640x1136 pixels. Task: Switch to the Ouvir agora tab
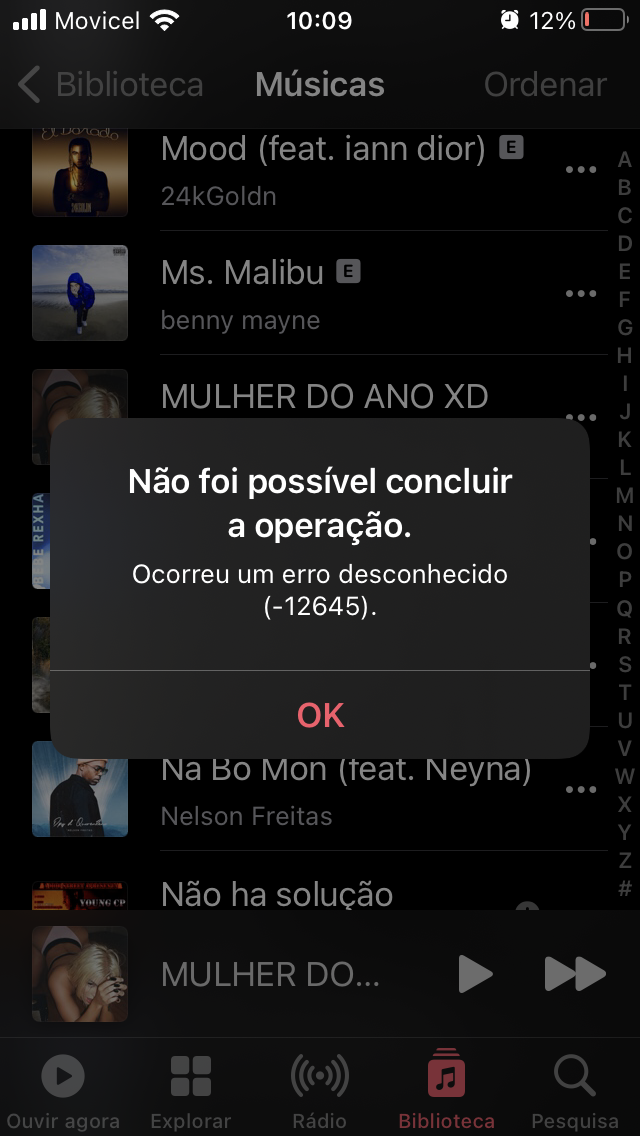click(x=63, y=1090)
